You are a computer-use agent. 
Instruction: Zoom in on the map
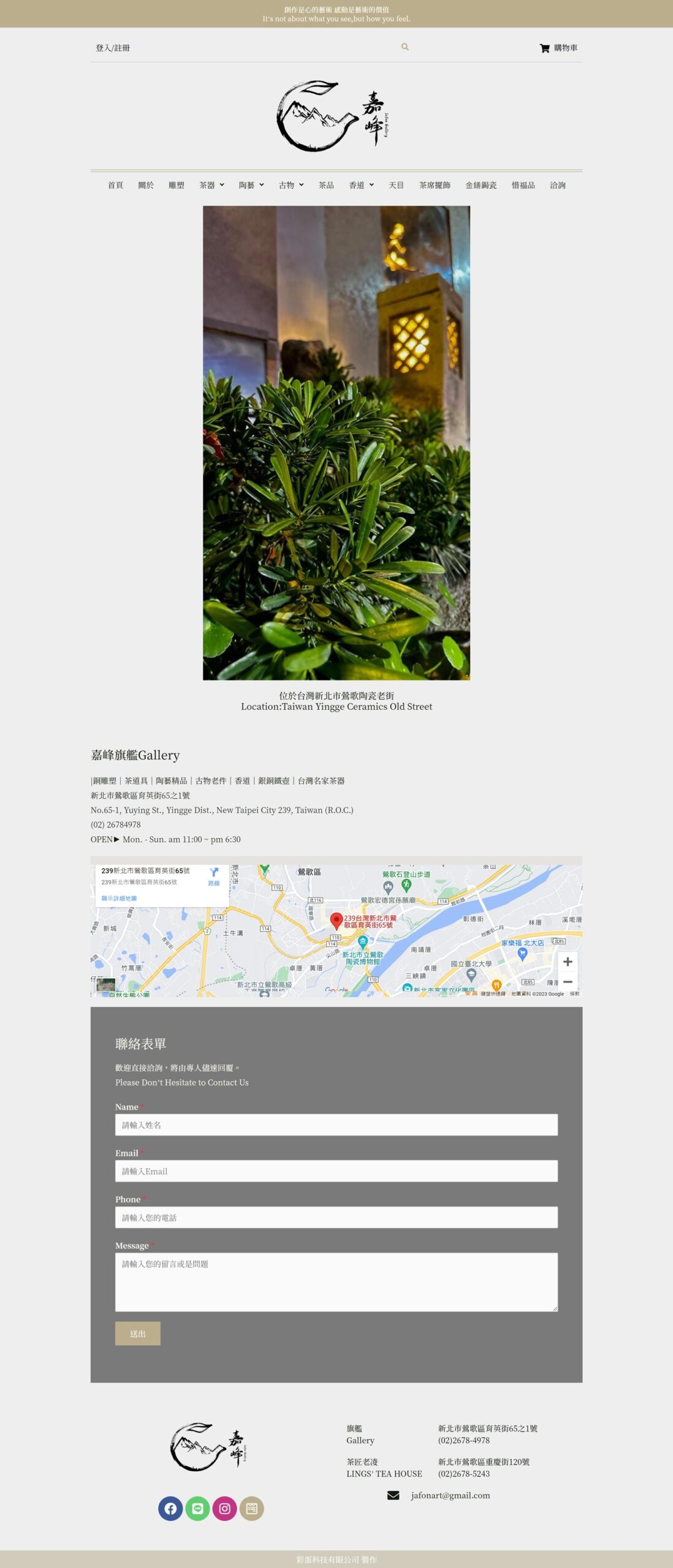coord(568,962)
